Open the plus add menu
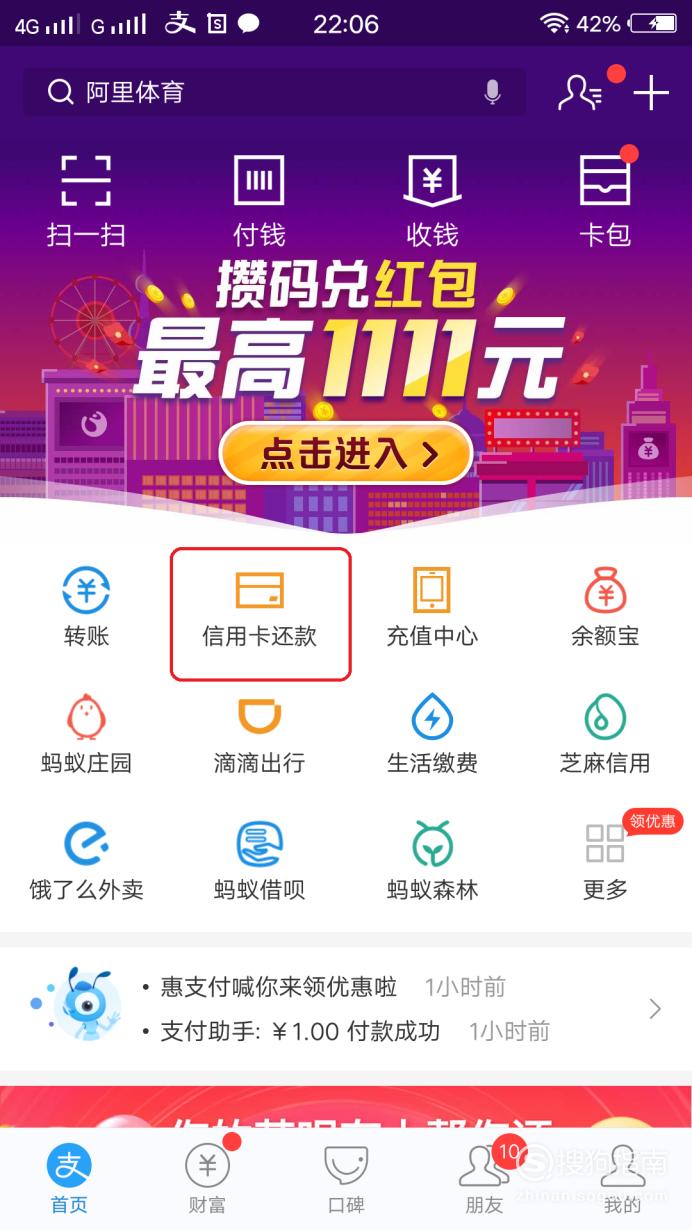 pyautogui.click(x=651, y=93)
